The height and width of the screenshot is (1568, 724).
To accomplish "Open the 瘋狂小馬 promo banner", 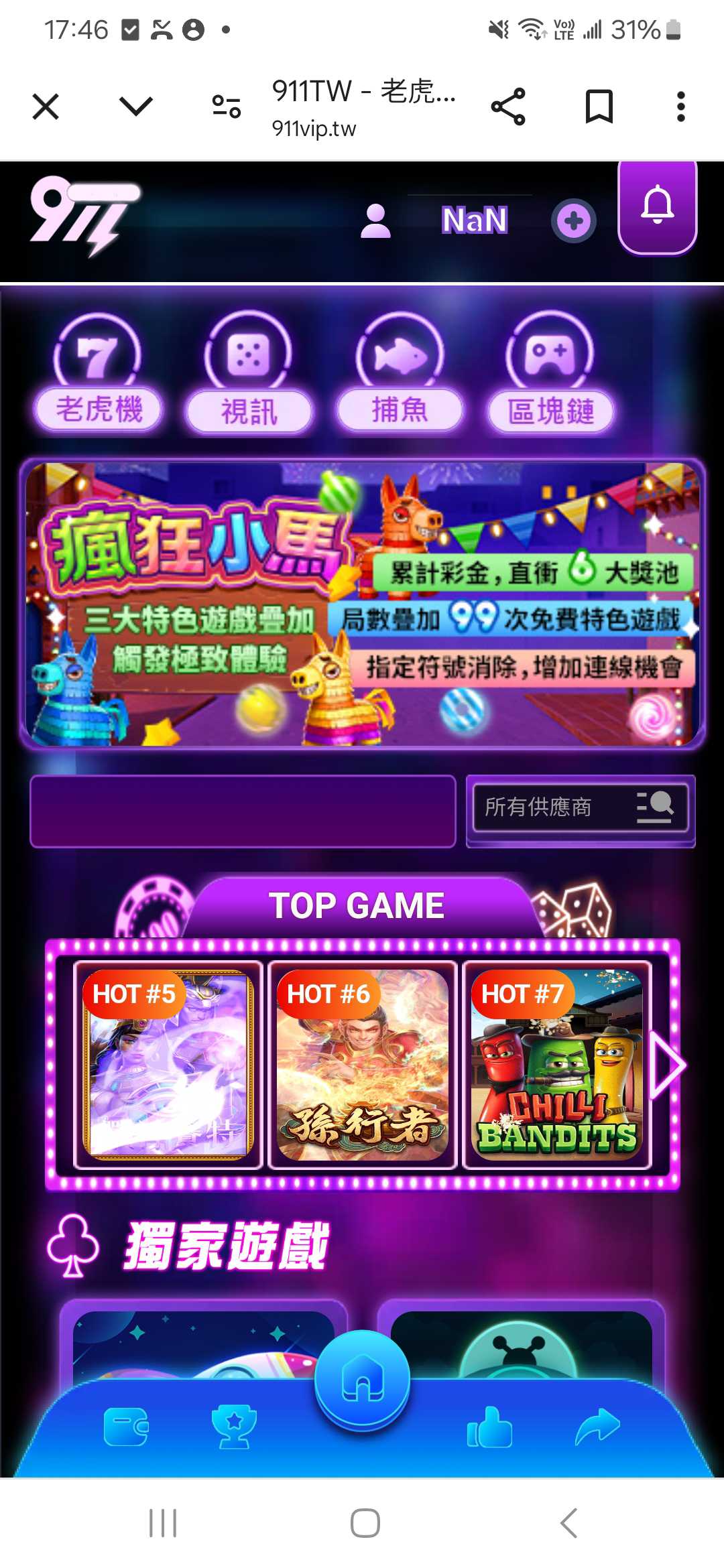I will click(x=362, y=603).
